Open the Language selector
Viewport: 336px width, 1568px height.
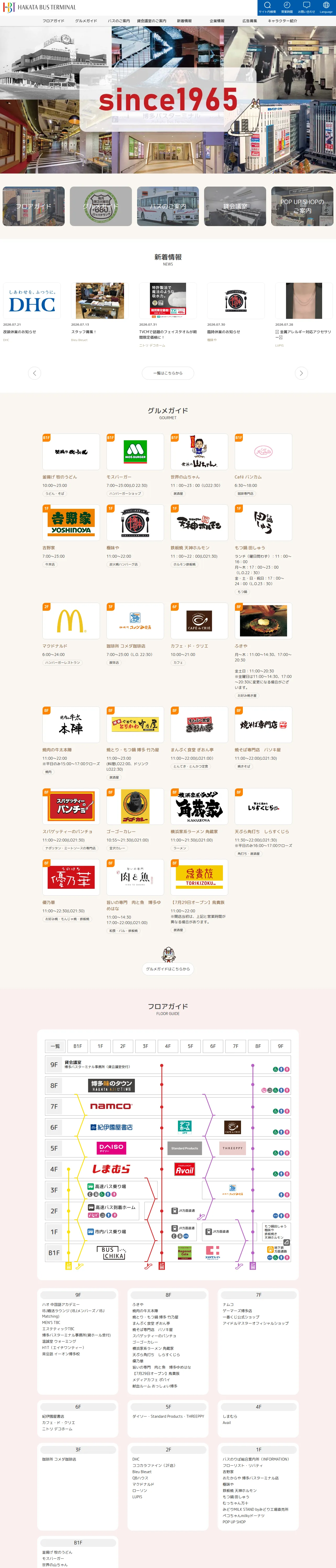326,7
